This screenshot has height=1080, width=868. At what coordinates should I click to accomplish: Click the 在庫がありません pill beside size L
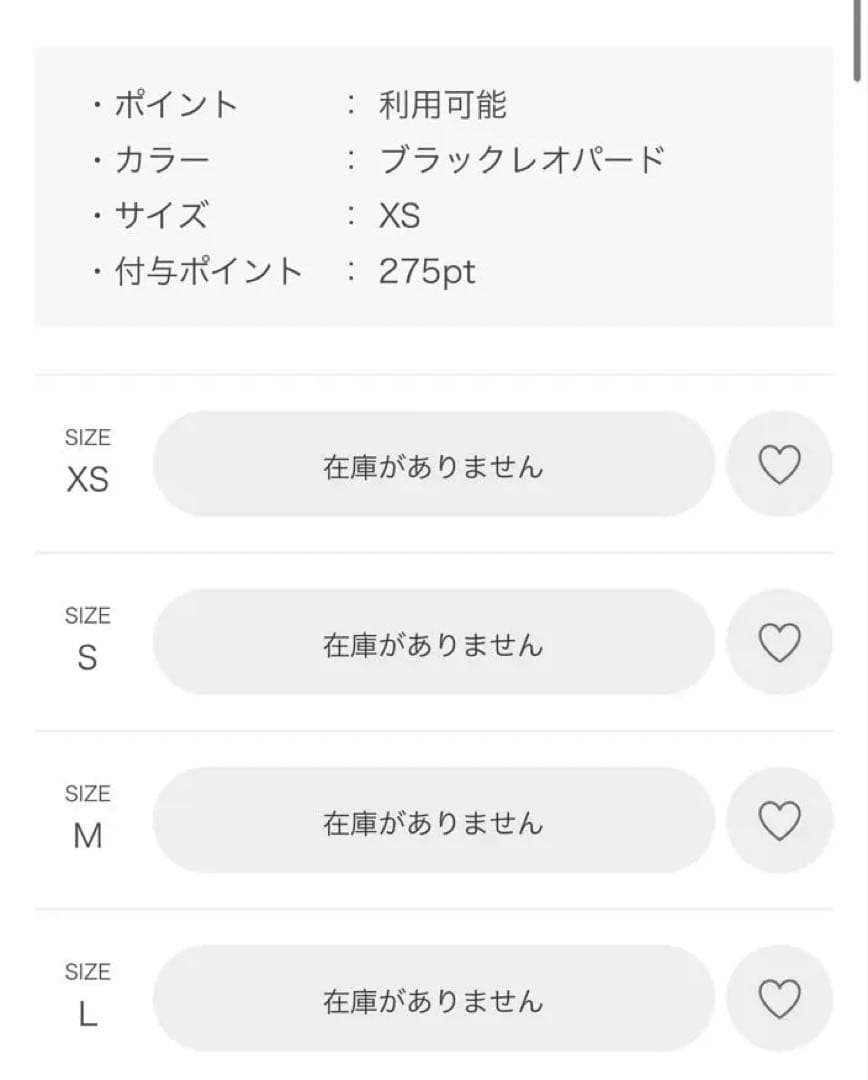(x=435, y=997)
